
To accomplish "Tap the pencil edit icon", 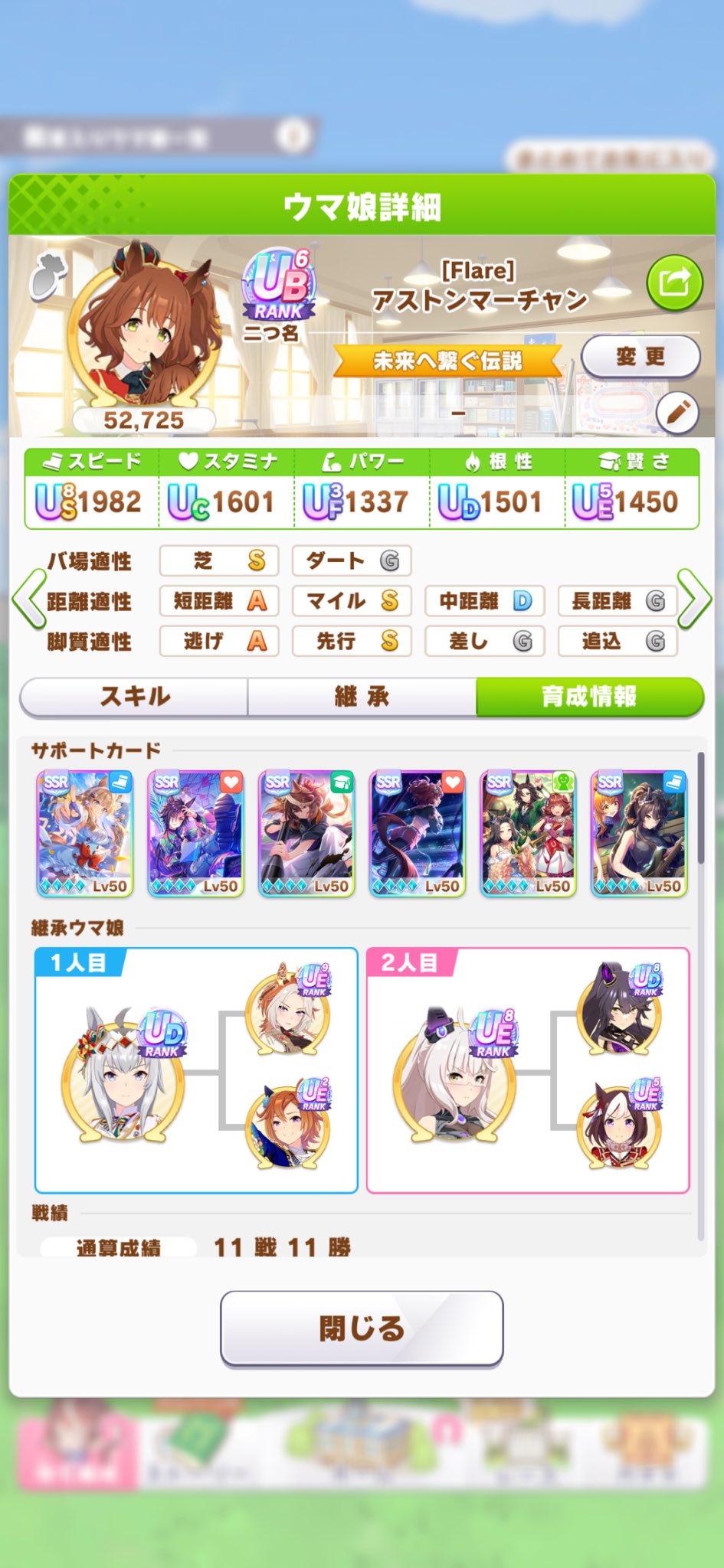I will point(677,413).
